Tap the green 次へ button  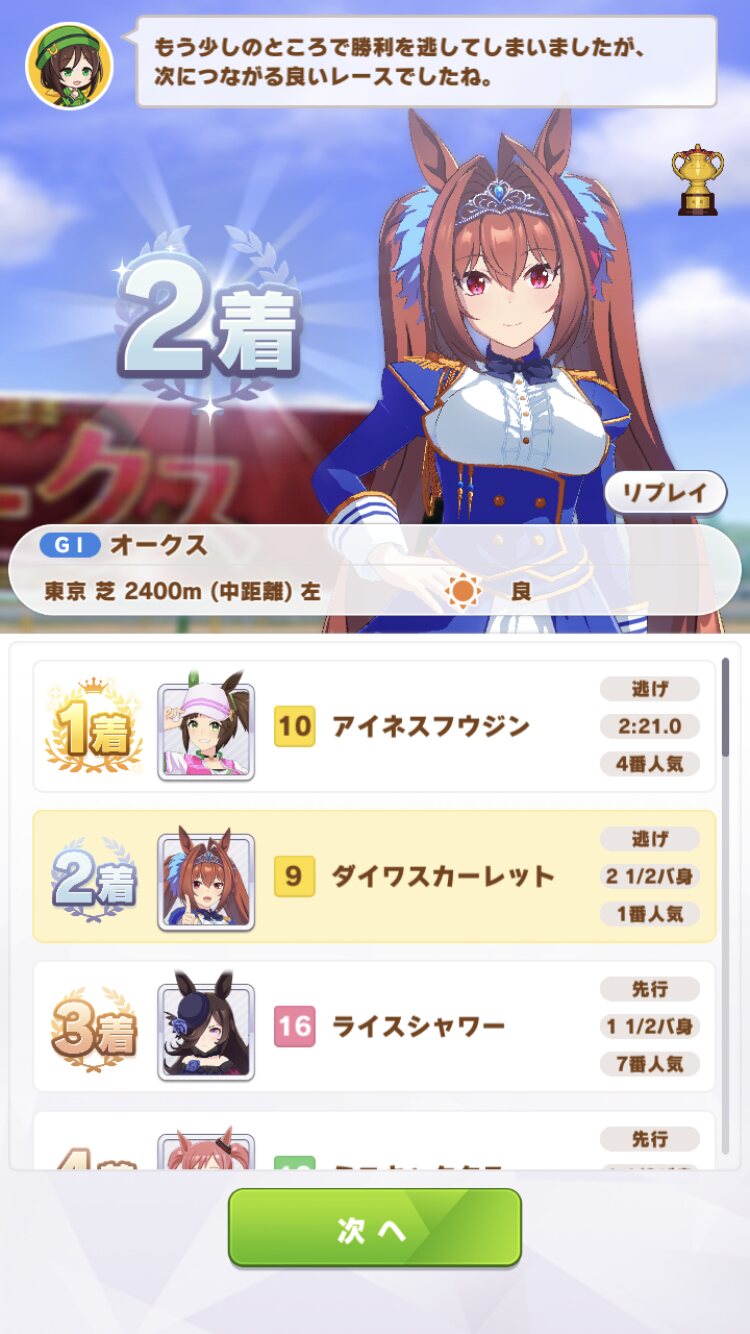[x=374, y=1228]
